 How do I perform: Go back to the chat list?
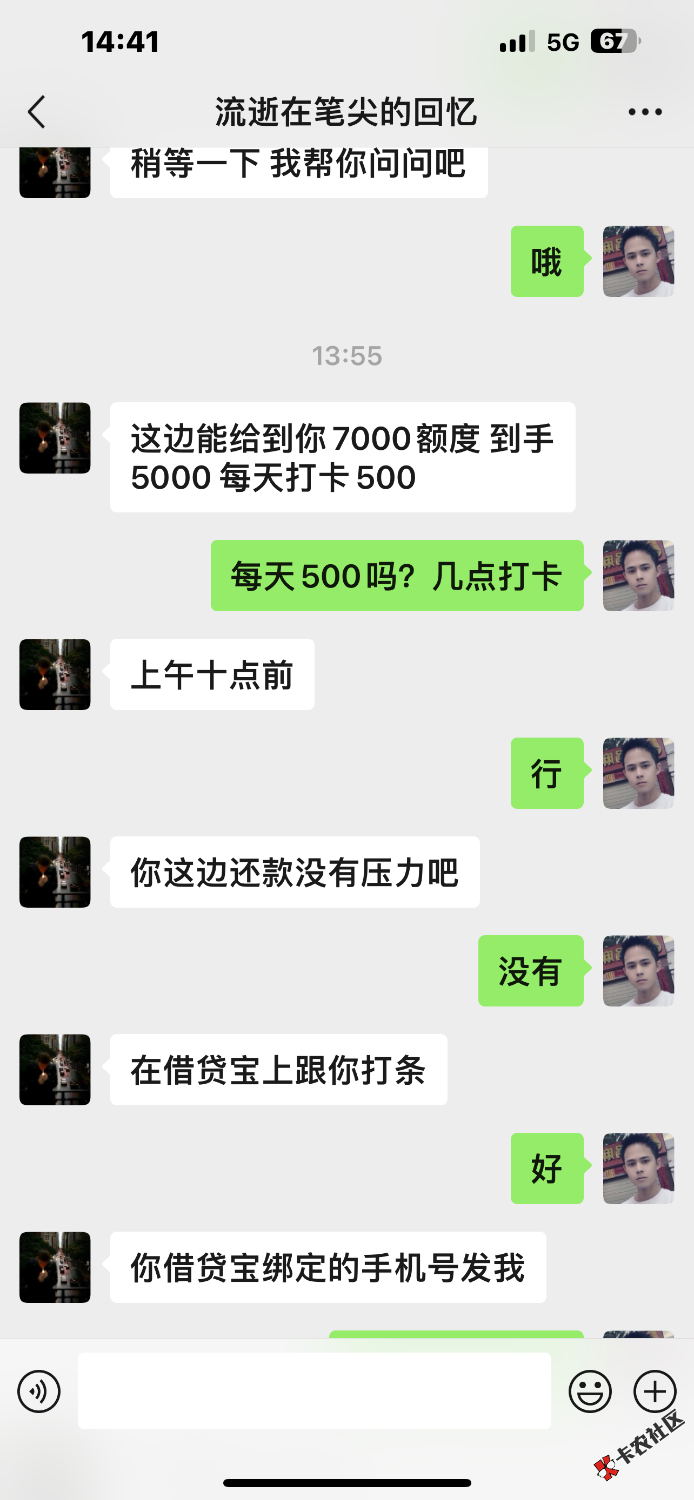coord(37,112)
